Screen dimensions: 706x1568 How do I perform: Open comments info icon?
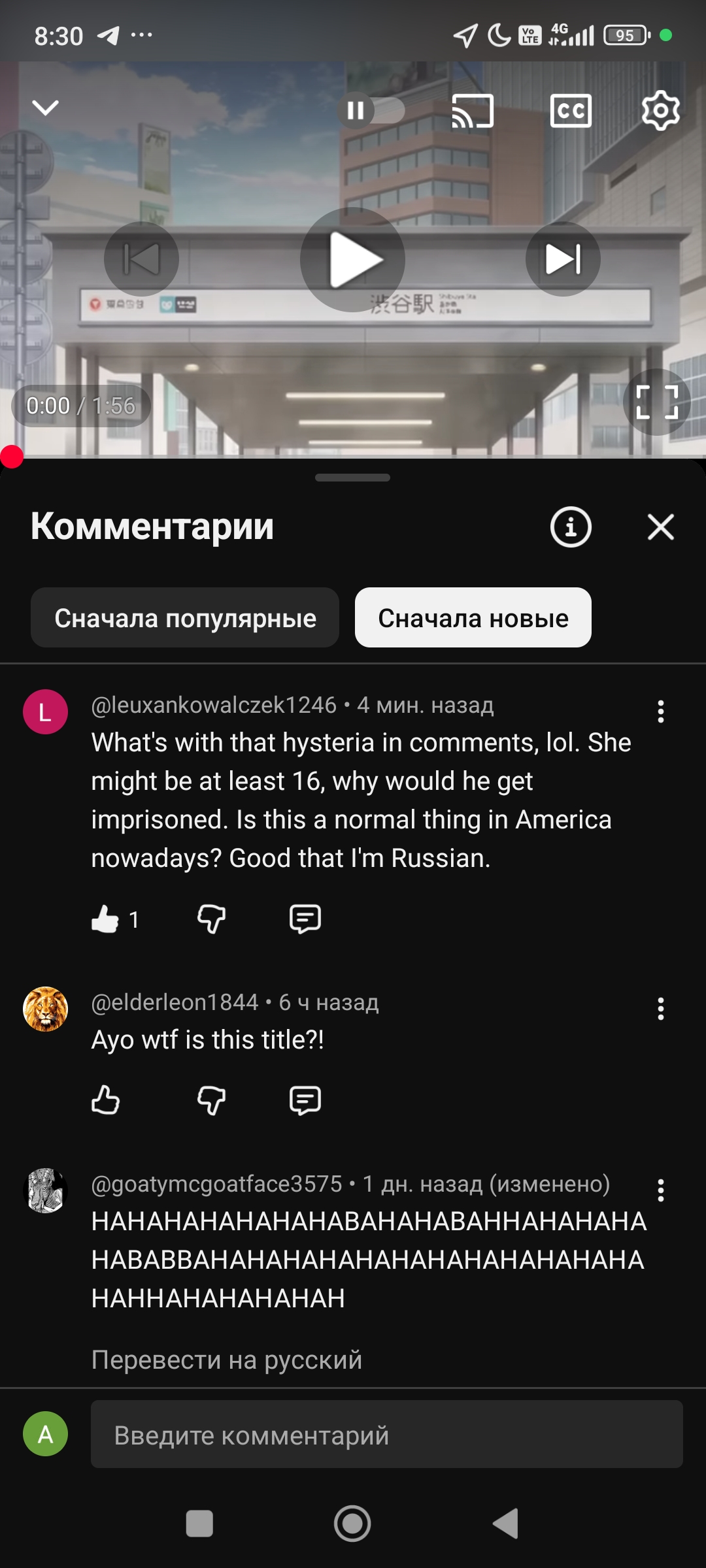(x=571, y=527)
